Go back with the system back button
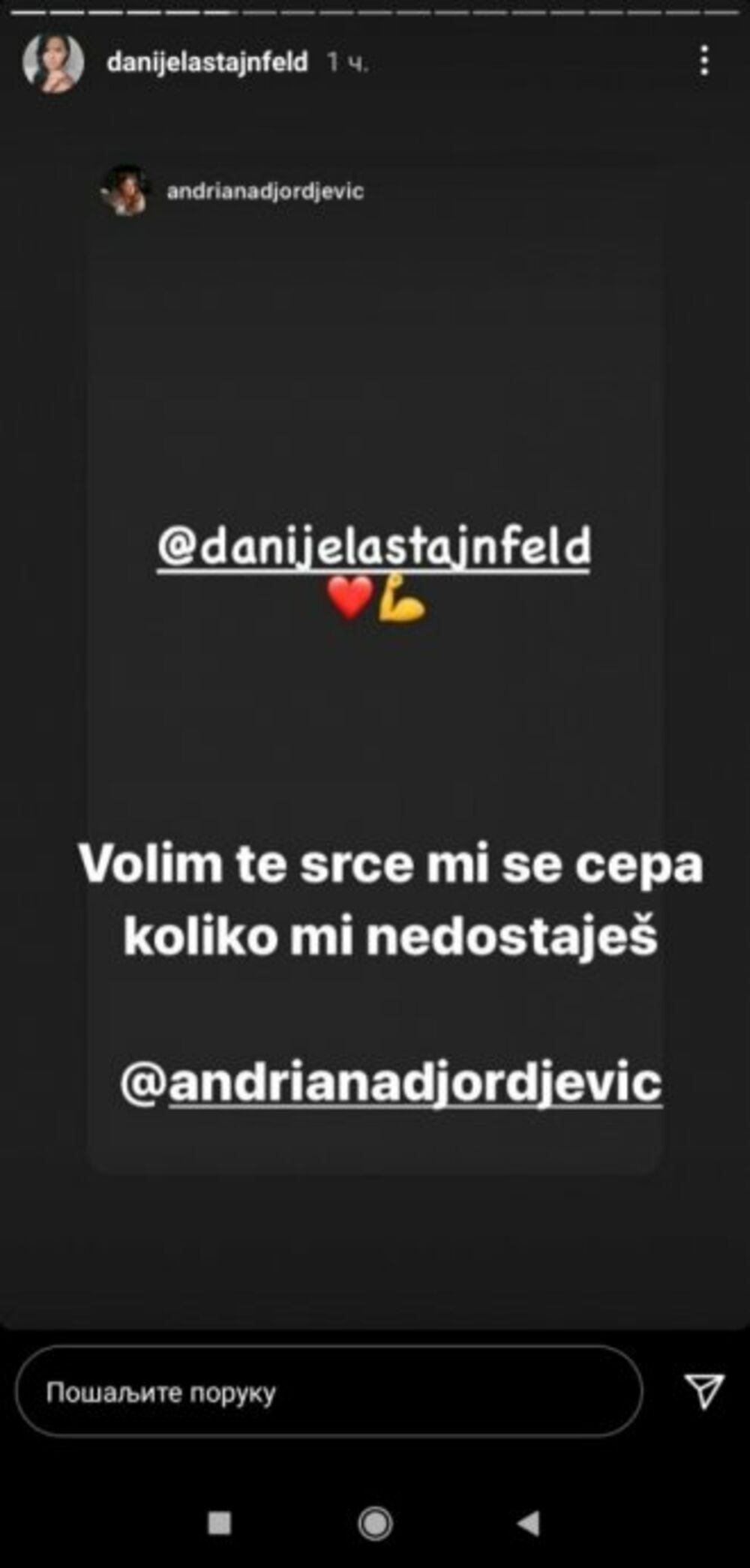Image resolution: width=750 pixels, height=1568 pixels. 529,1522
